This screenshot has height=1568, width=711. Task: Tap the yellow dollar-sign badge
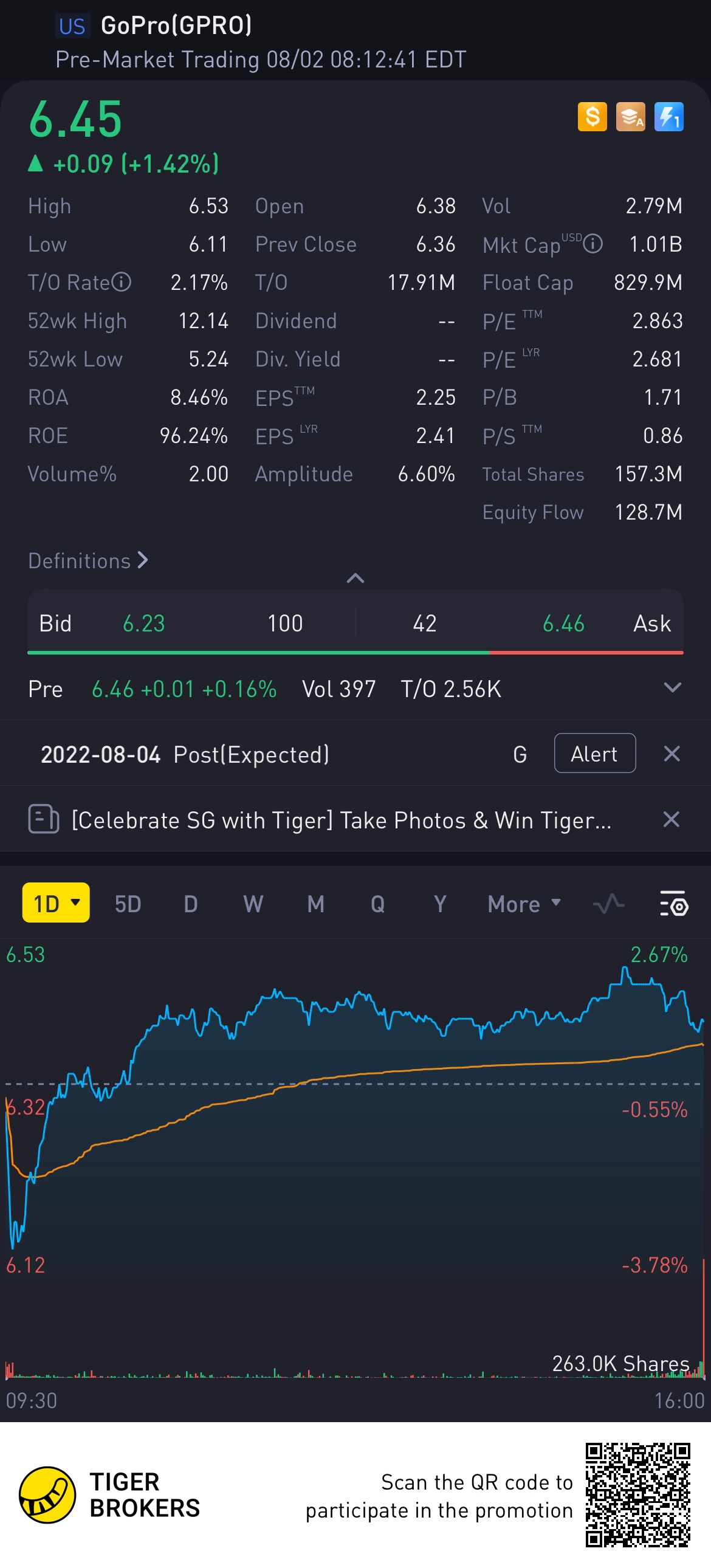pos(592,117)
